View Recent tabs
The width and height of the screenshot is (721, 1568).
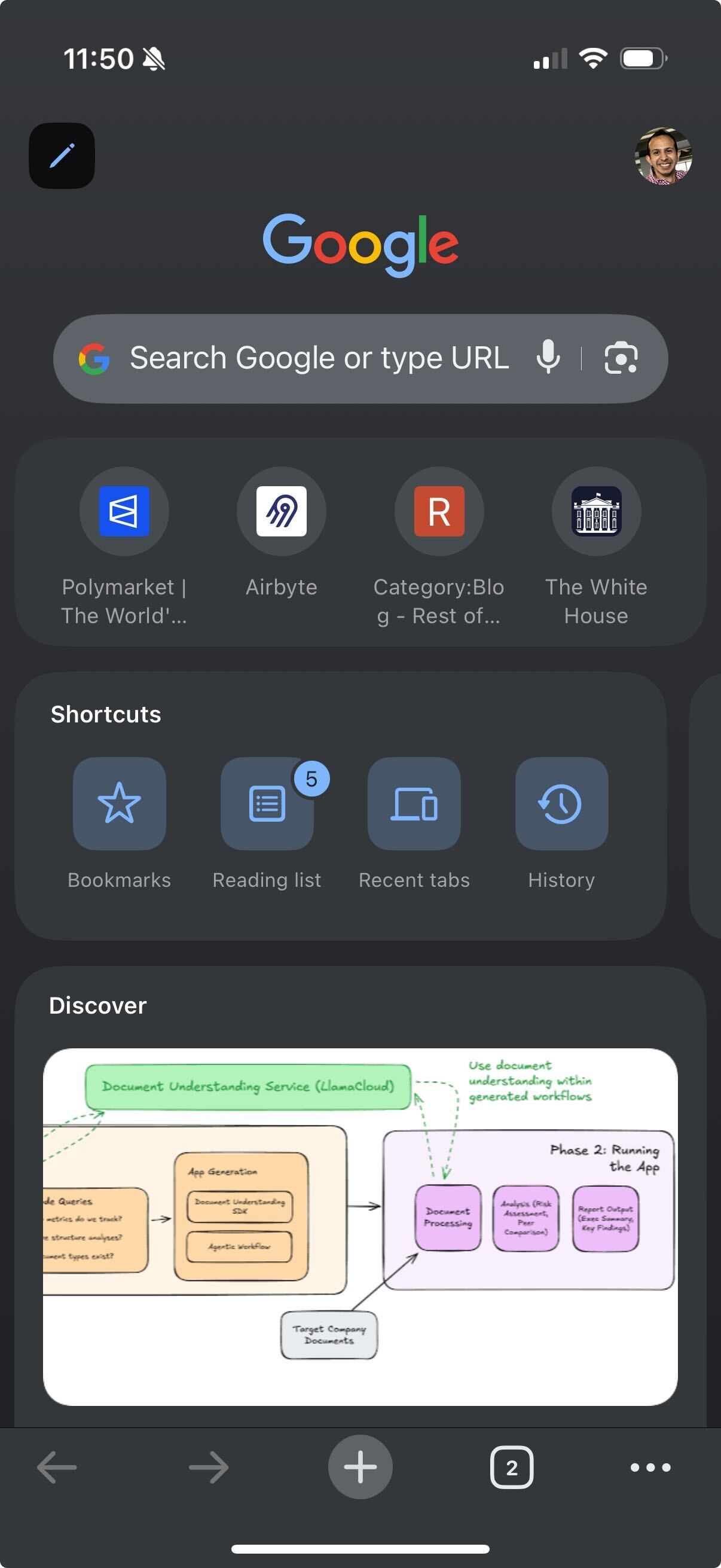pos(414,804)
